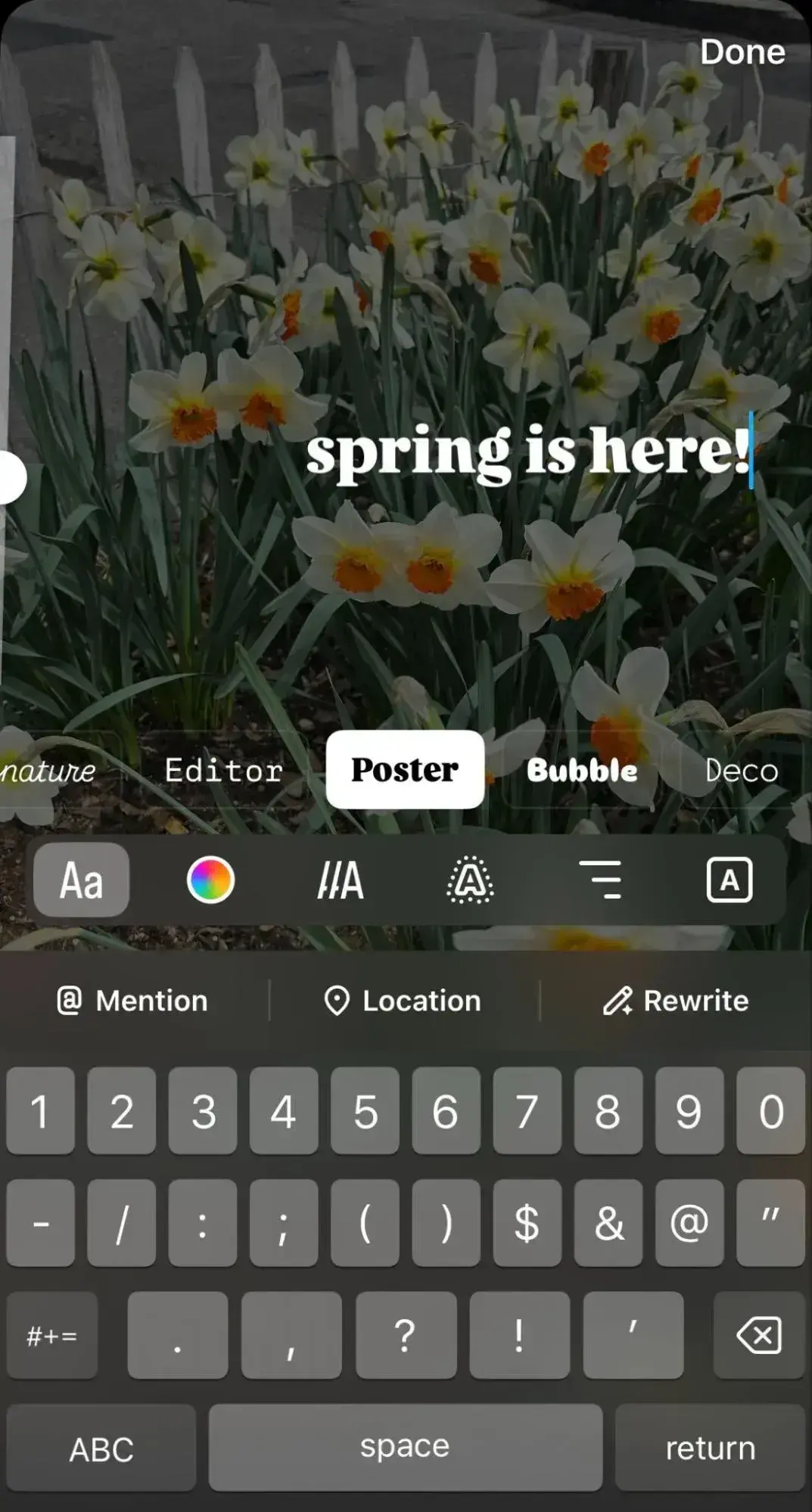Select the Poster font style
This screenshot has height=1512, width=812.
coord(405,769)
